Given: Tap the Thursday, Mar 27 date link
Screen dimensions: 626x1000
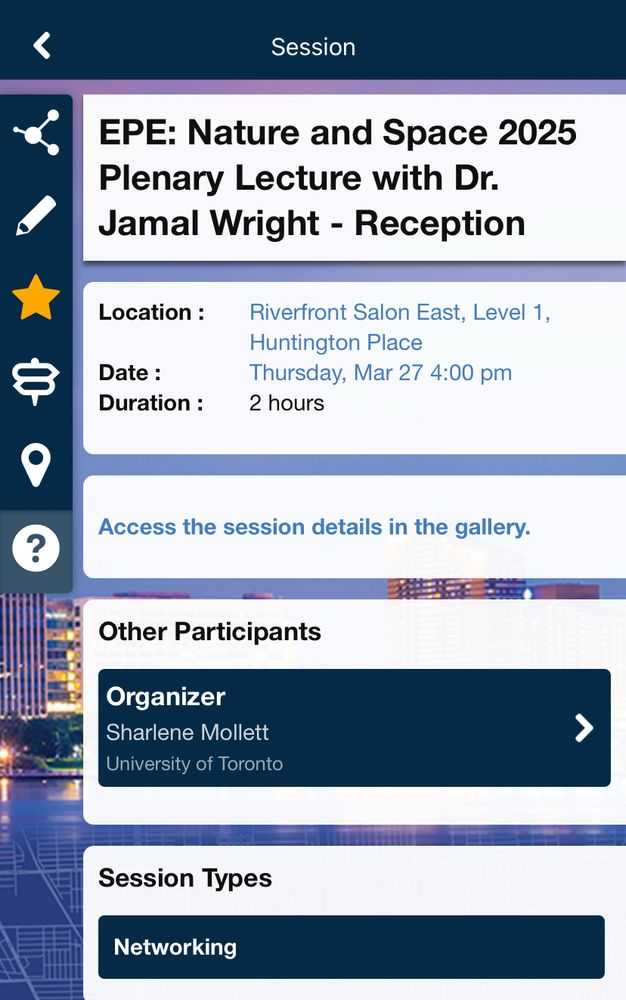Looking at the screenshot, I should click(x=380, y=373).
